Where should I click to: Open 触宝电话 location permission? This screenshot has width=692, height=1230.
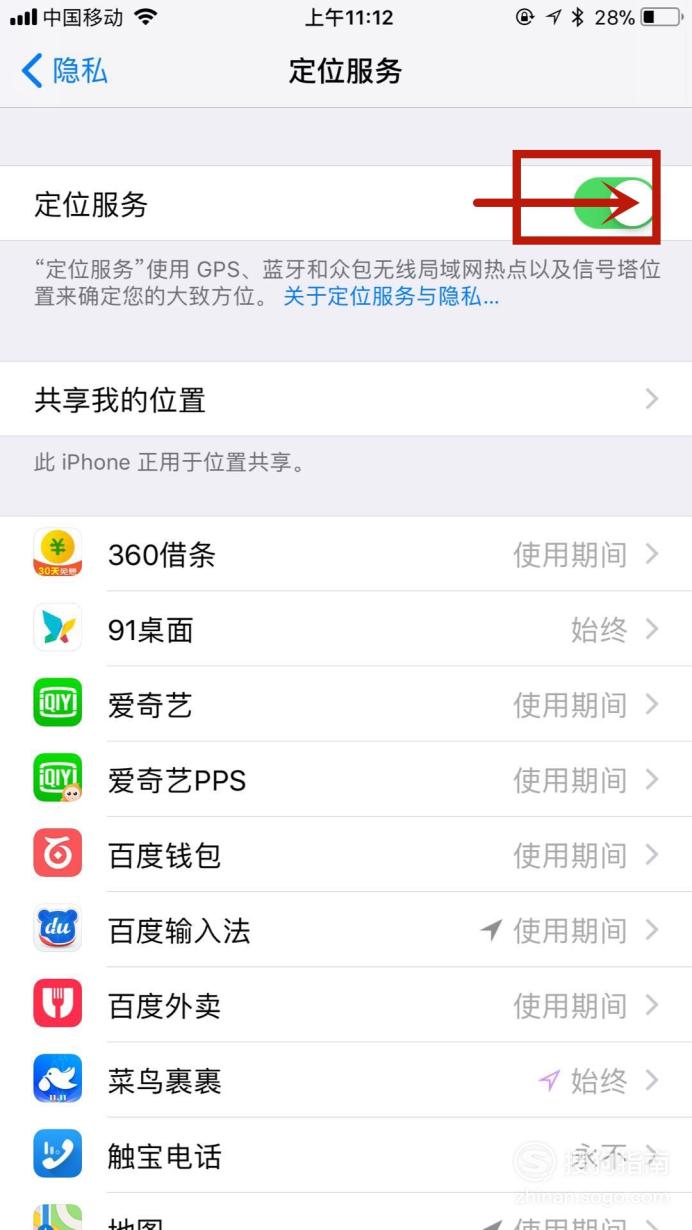click(346, 1156)
